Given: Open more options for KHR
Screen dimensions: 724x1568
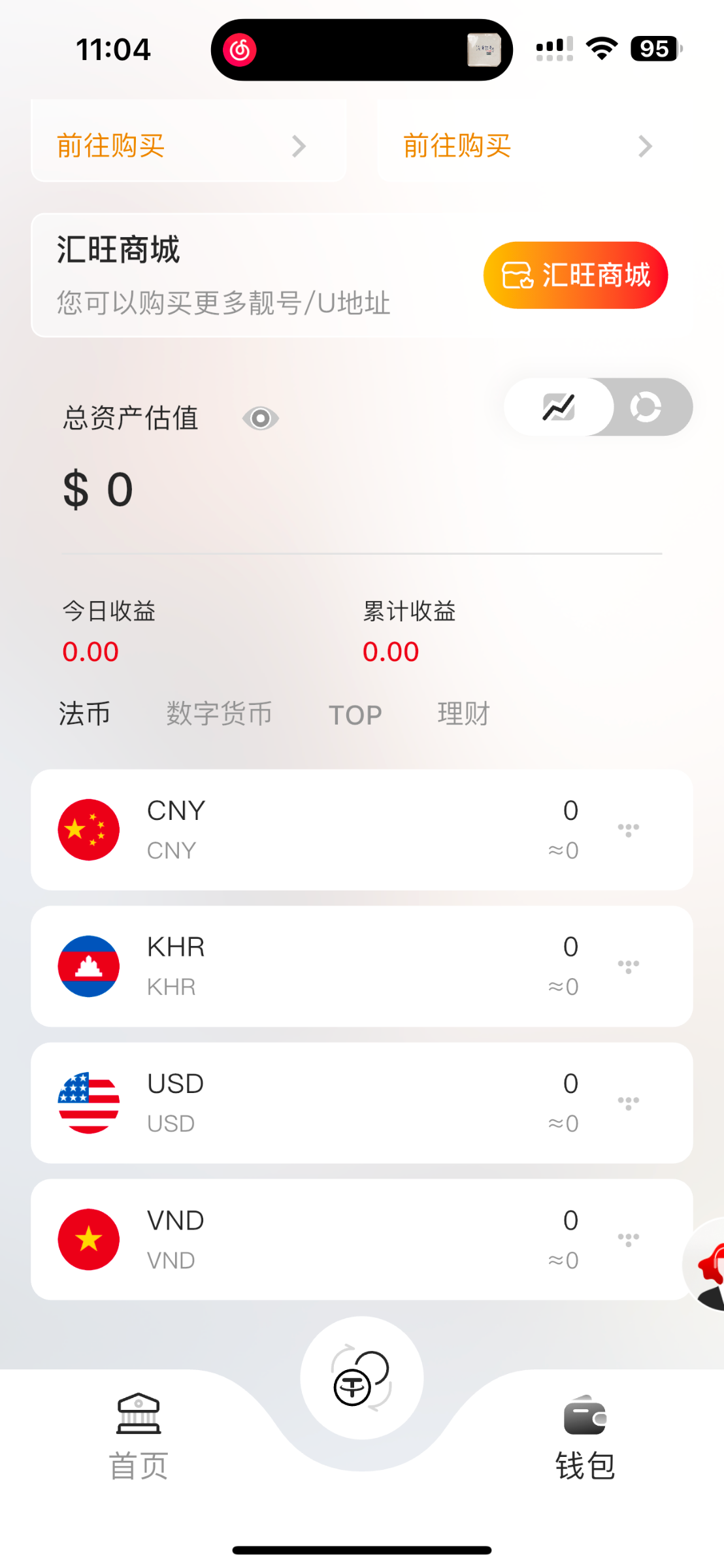Looking at the screenshot, I should (x=628, y=966).
